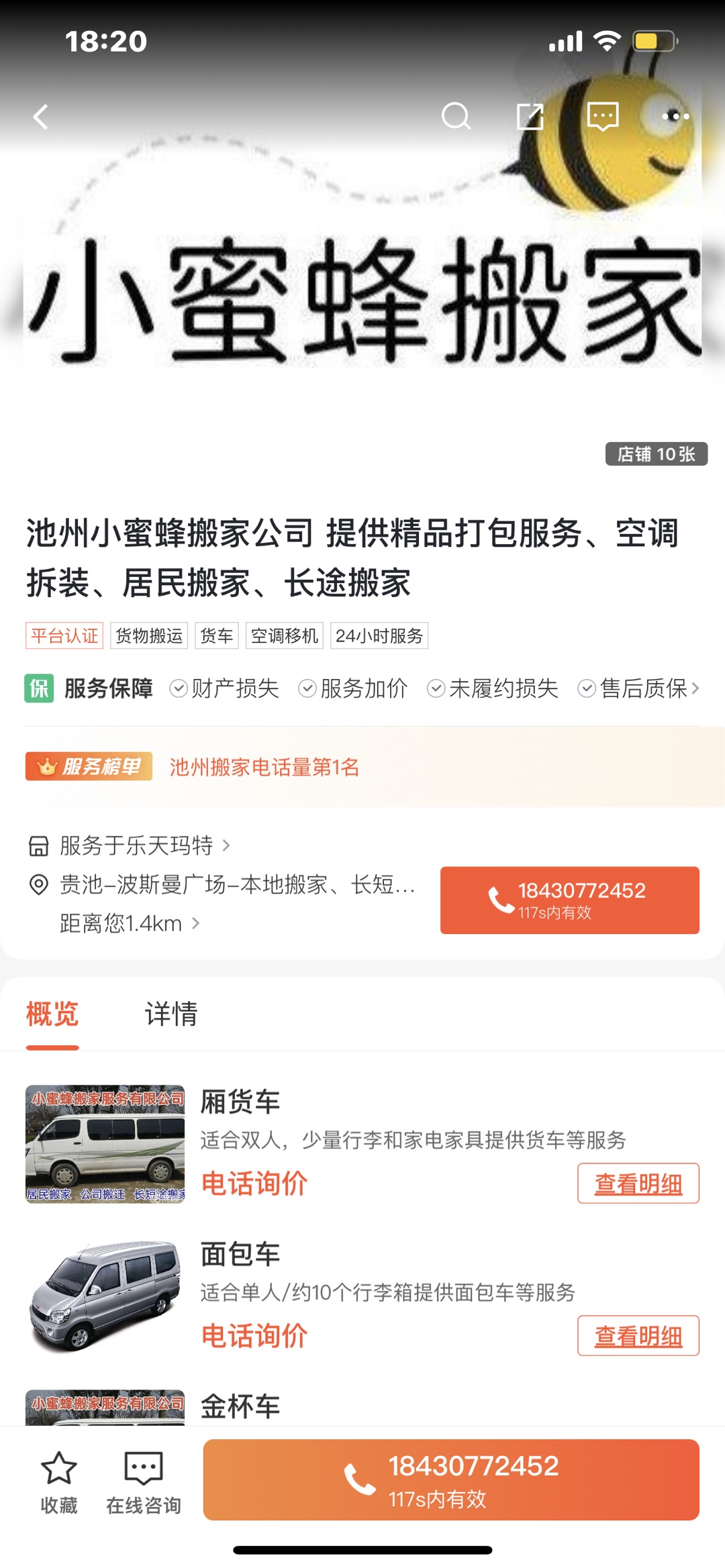725x1568 pixels.
Task: Open the messages icon in top bar
Action: click(602, 117)
